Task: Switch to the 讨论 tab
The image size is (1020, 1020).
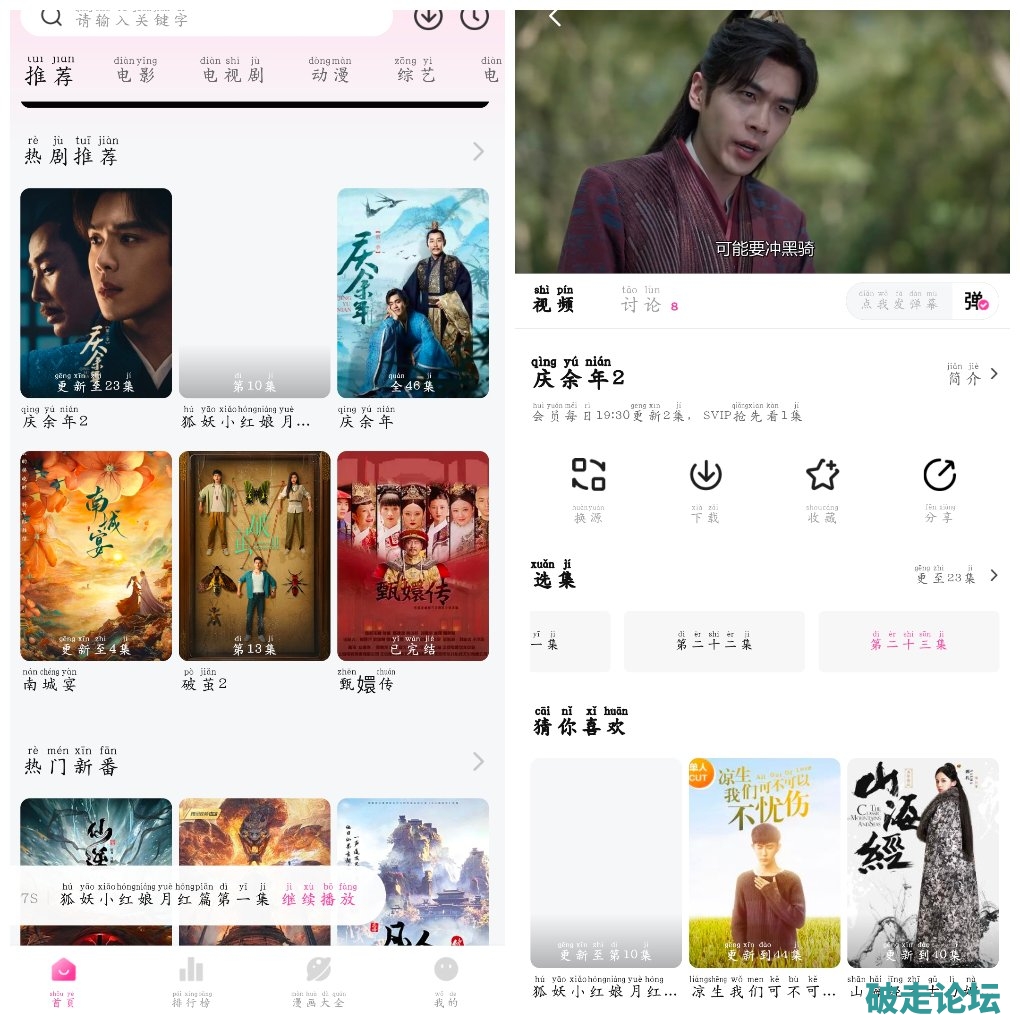Action: coord(642,302)
